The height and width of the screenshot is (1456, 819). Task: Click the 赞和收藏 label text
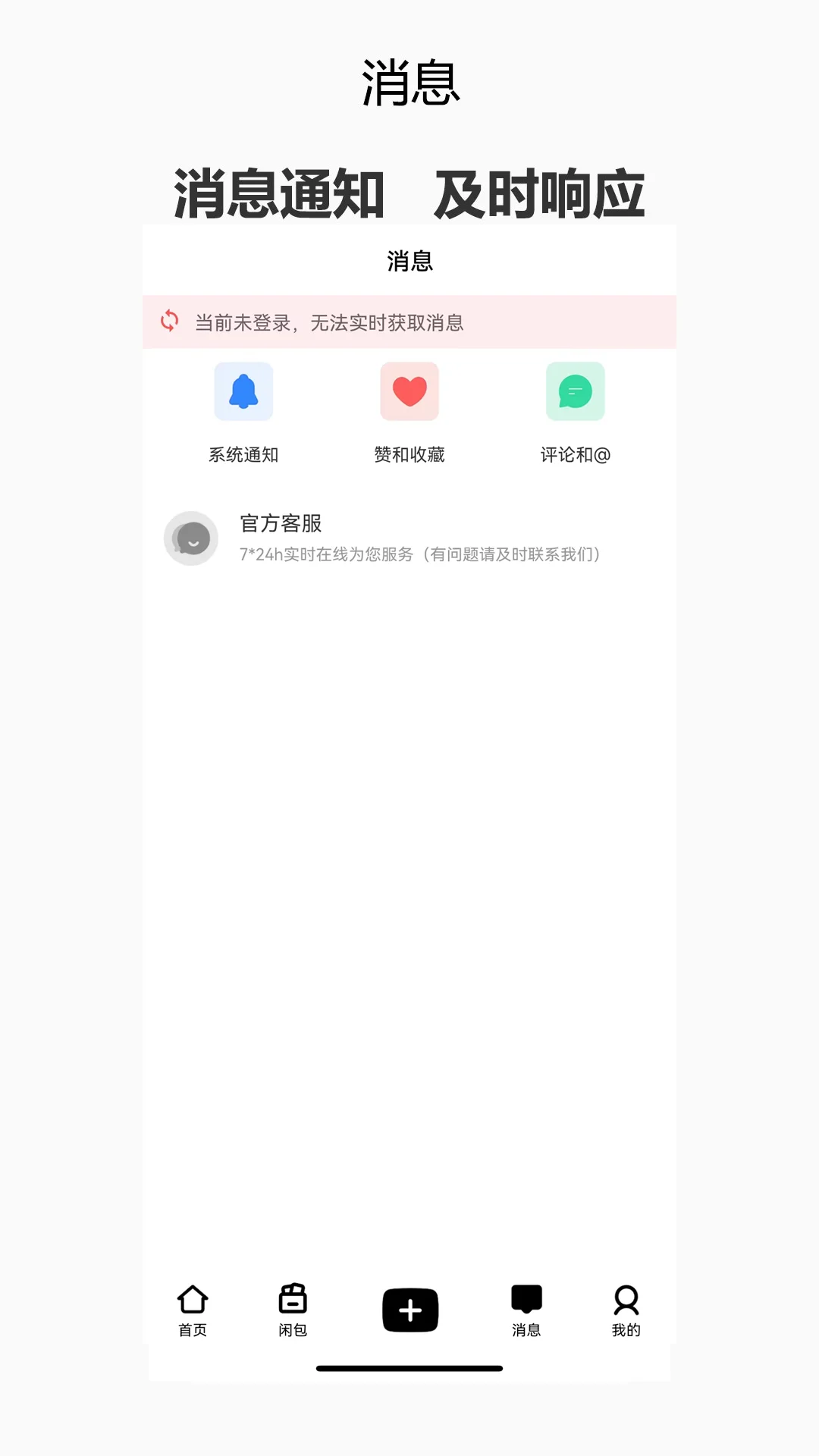[409, 454]
